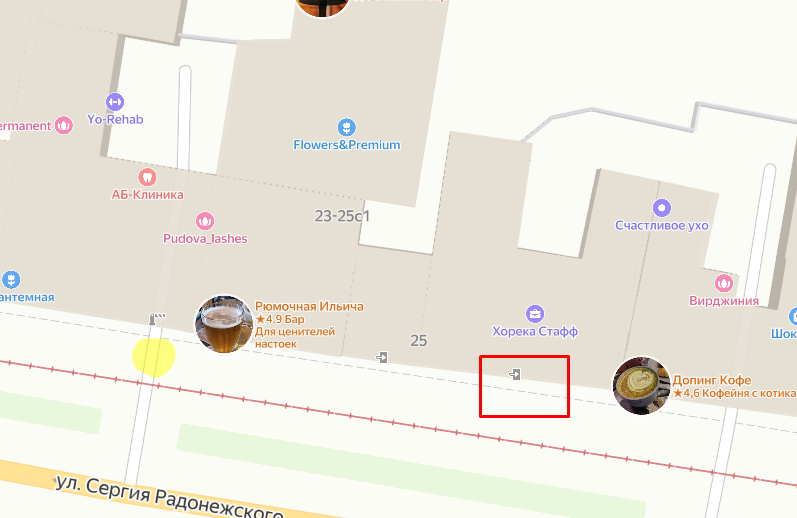
Task: Select the Flowers&Premium flower shop marker
Action: (x=346, y=127)
